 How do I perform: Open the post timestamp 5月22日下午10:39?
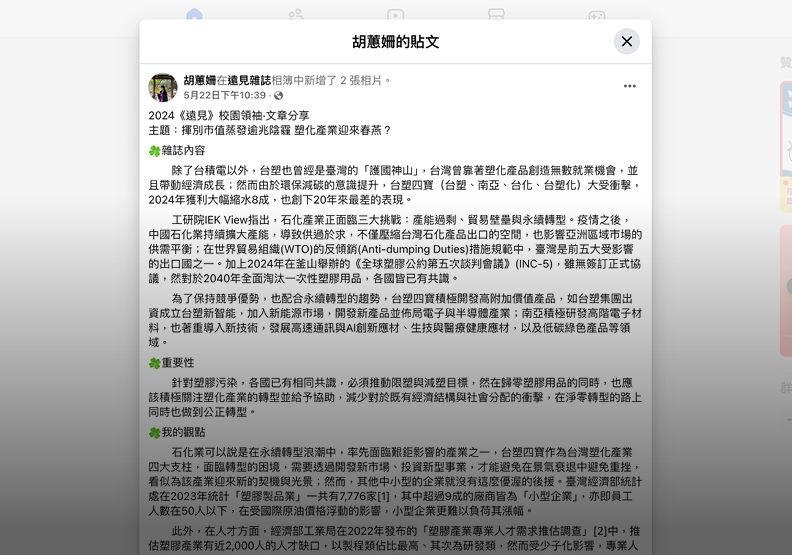(x=225, y=95)
